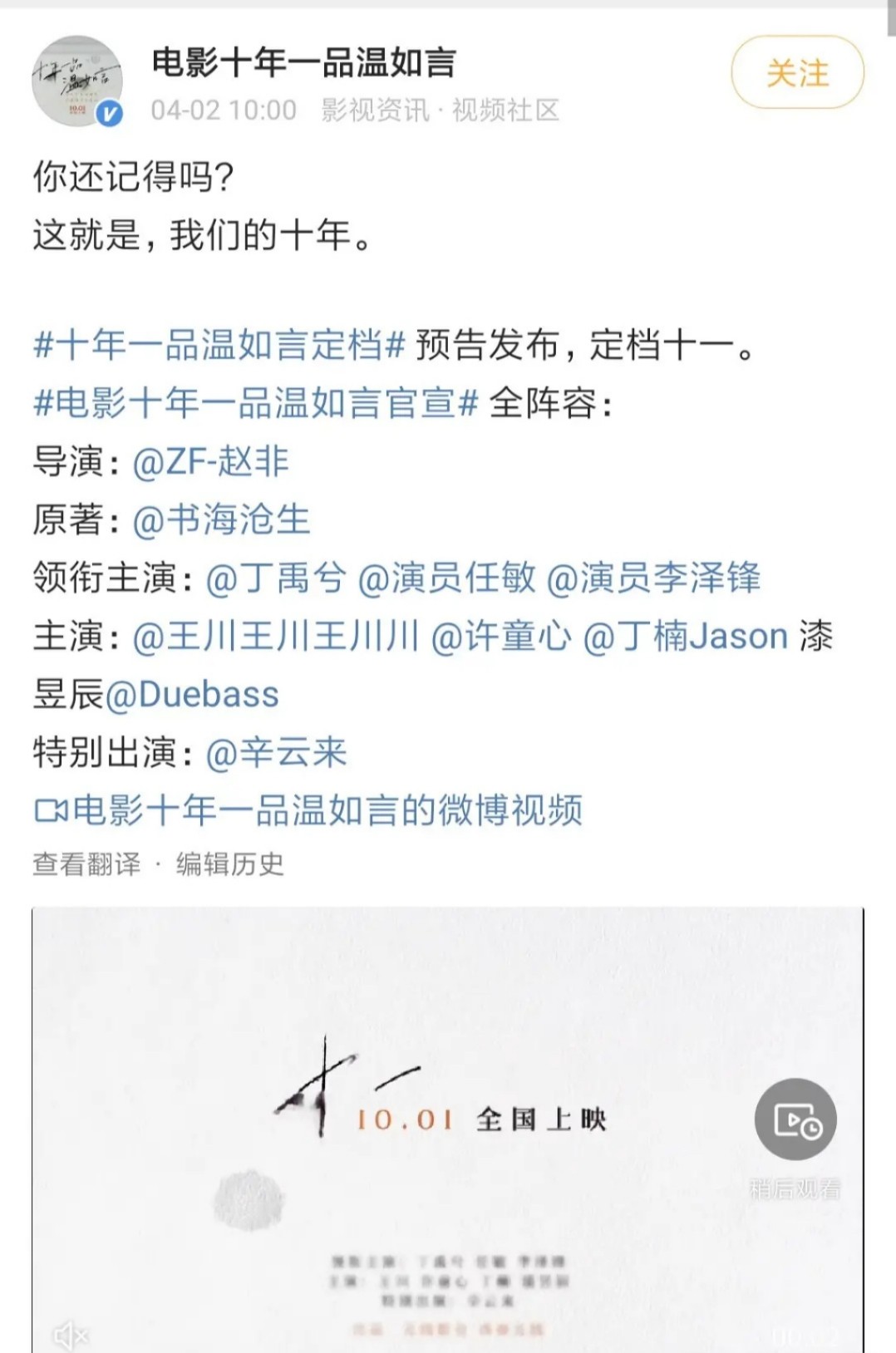Open the 电影十年一品温如言的微博视频 link

tap(309, 810)
